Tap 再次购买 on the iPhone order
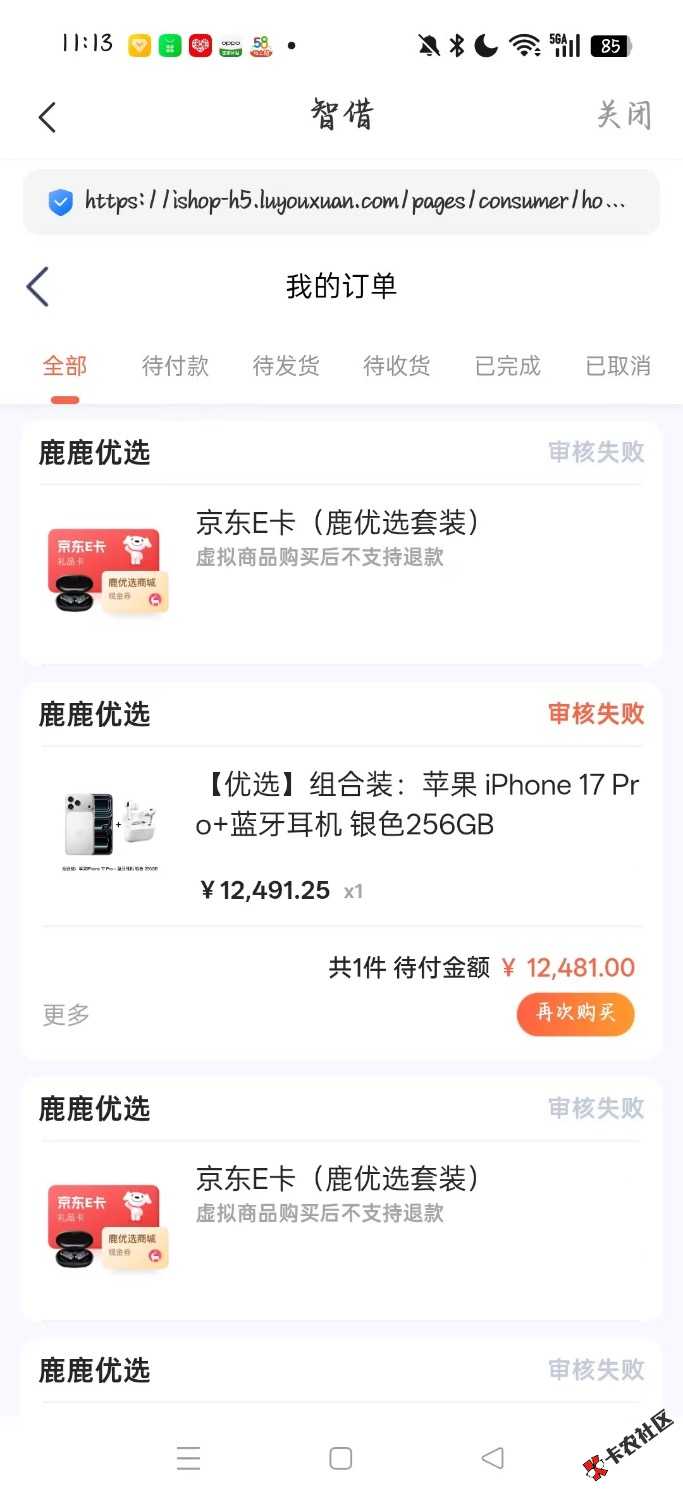 point(575,1013)
